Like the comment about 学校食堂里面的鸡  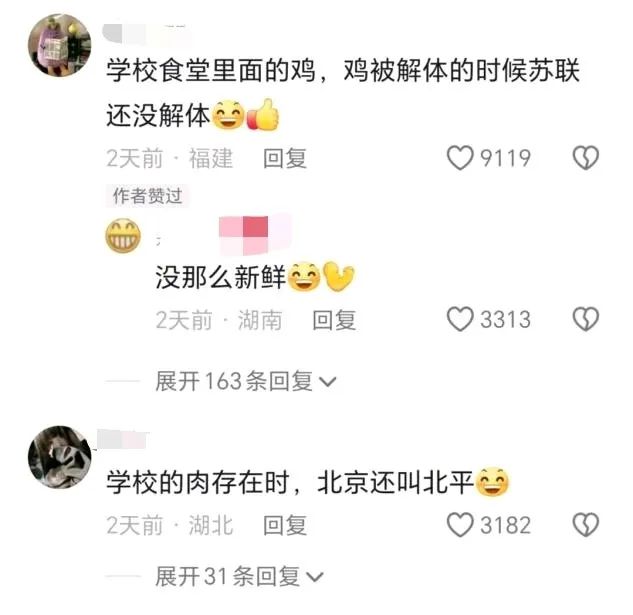(x=460, y=158)
